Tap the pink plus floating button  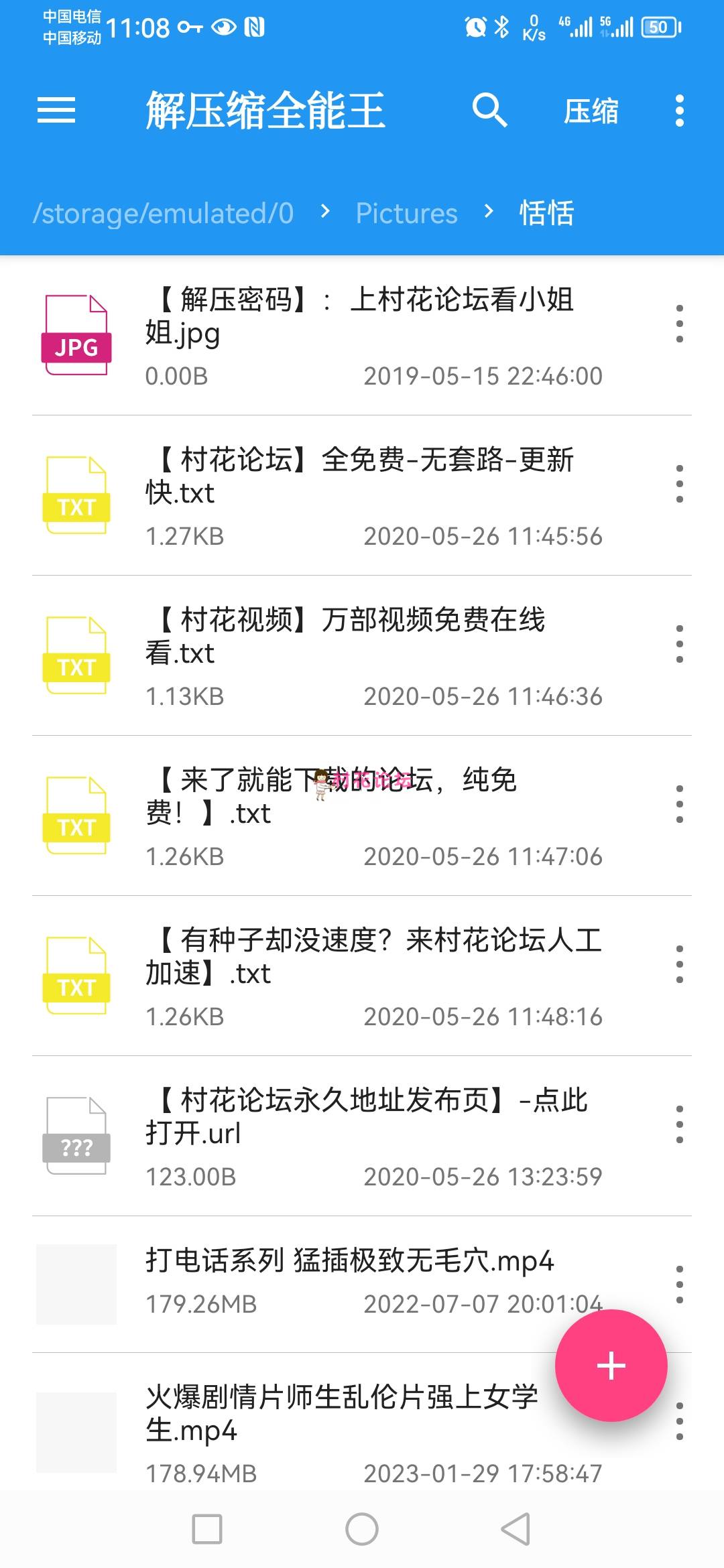(x=611, y=1366)
